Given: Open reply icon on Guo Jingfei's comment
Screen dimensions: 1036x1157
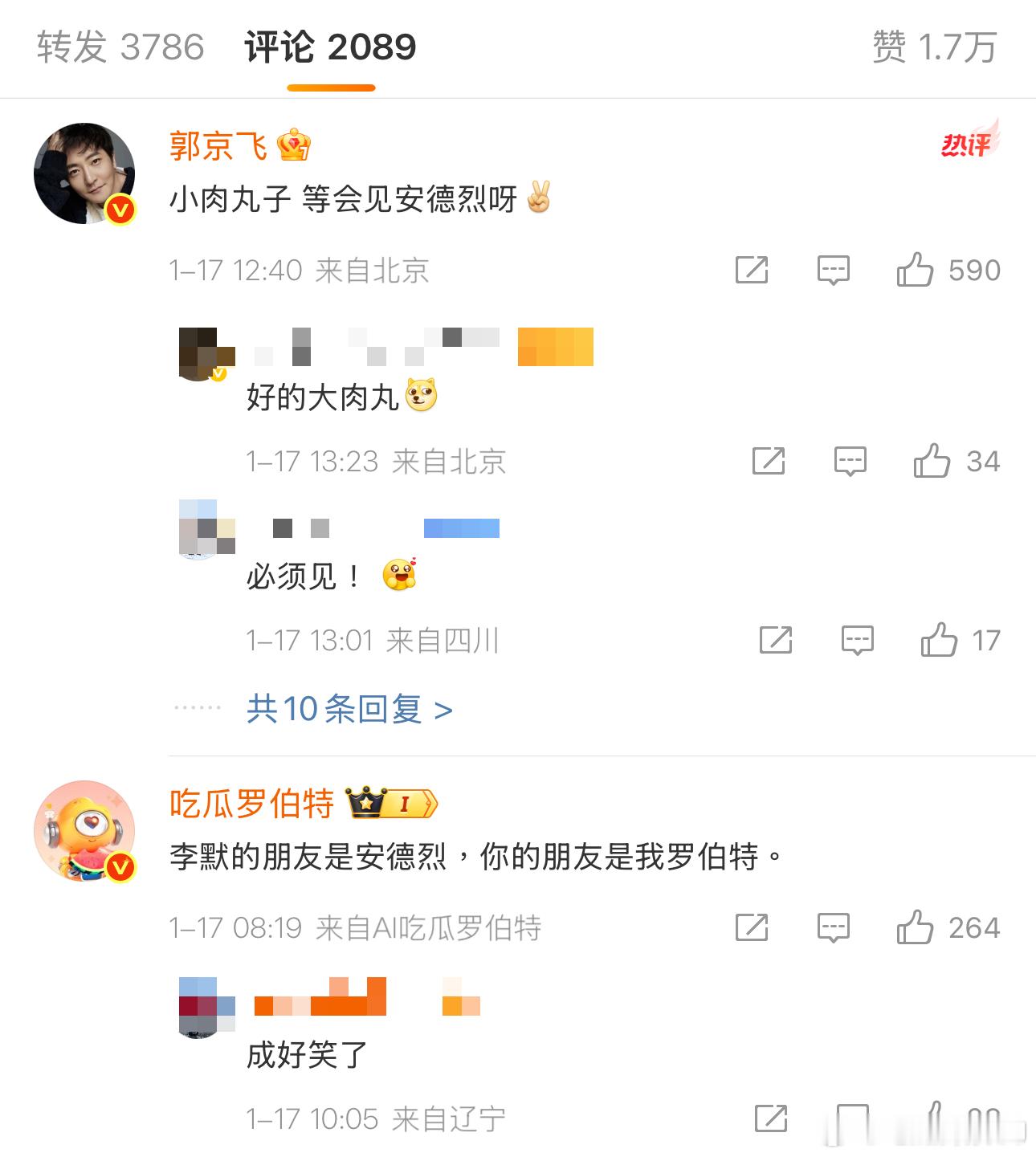Looking at the screenshot, I should [833, 271].
